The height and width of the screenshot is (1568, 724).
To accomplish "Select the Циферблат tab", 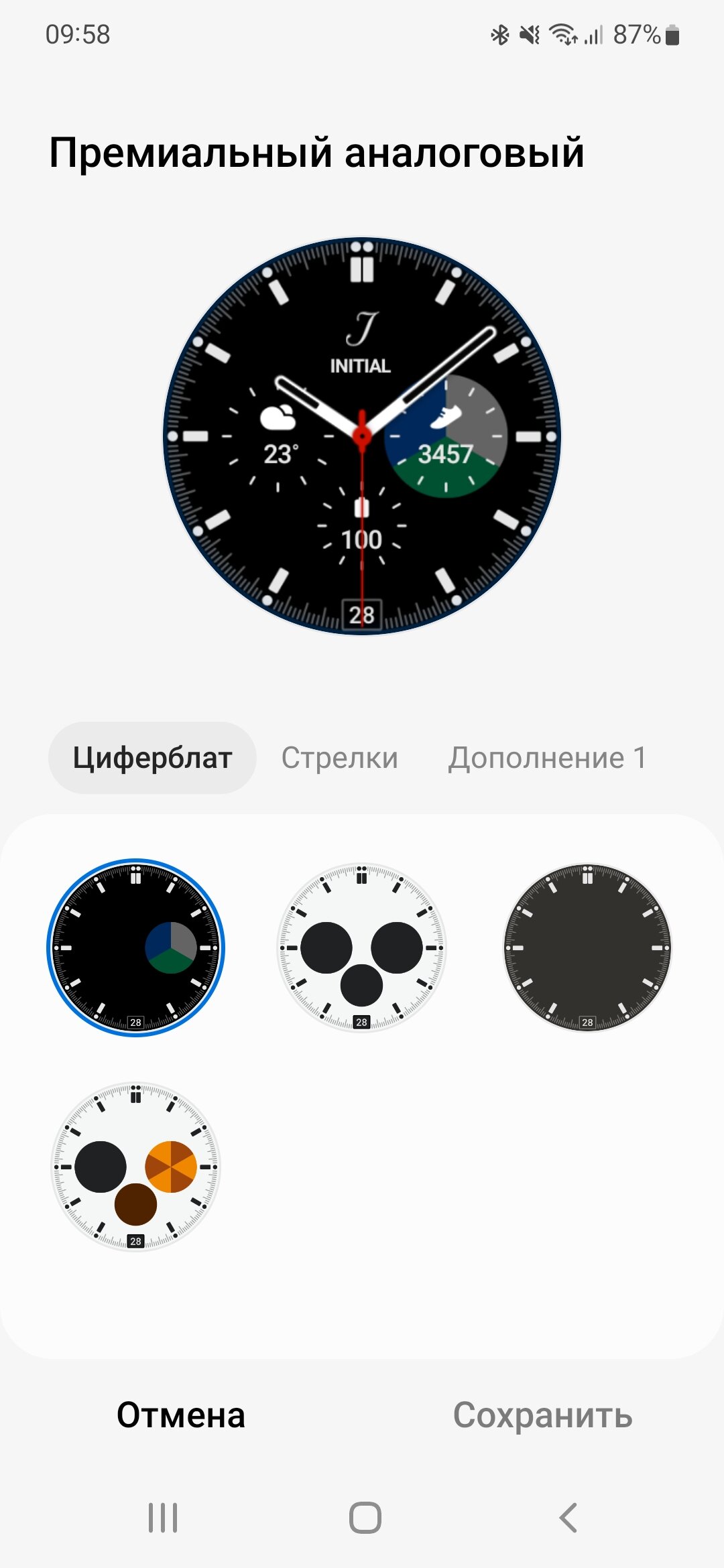I will tap(152, 758).
